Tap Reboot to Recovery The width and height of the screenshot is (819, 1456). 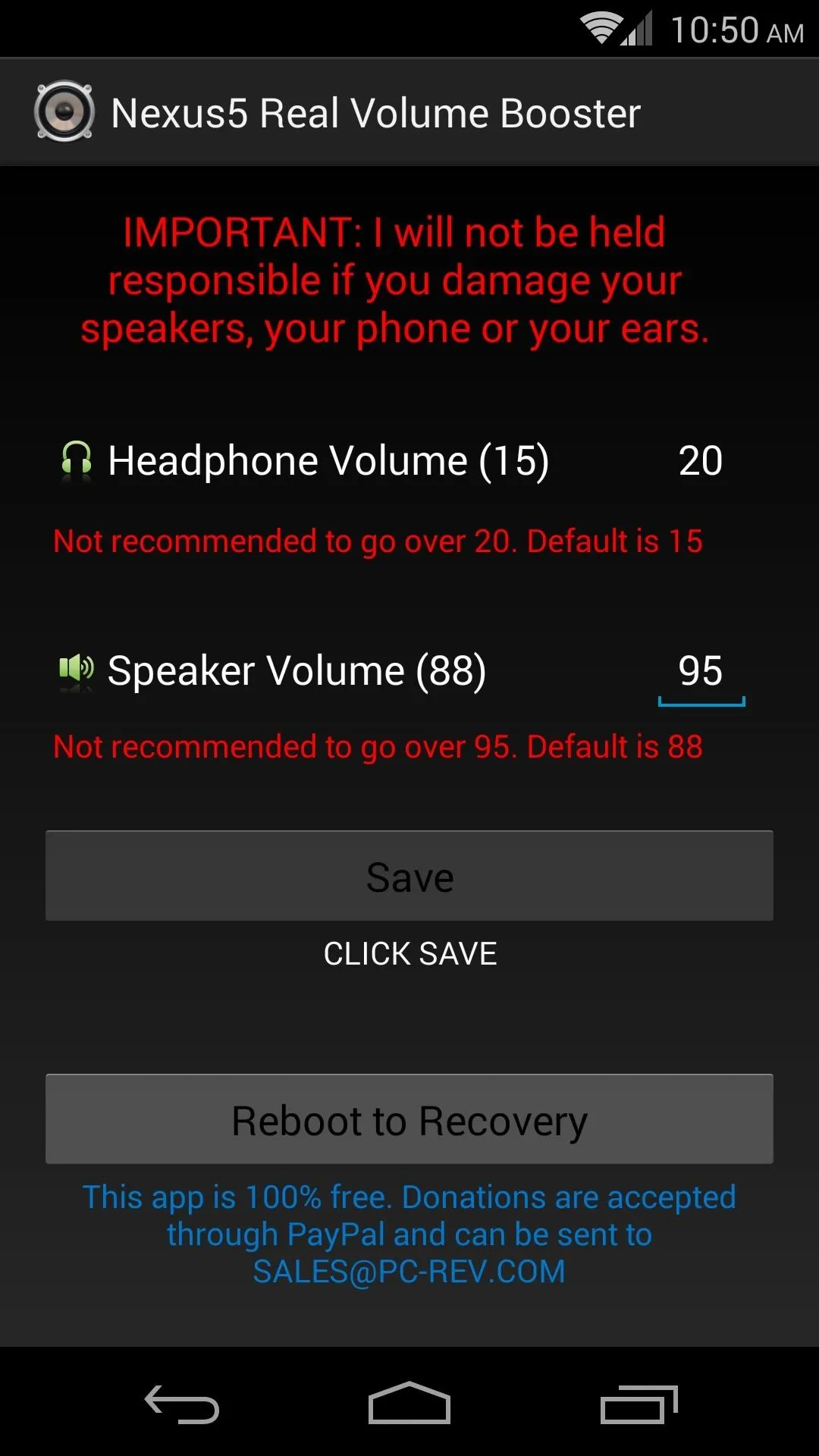click(x=409, y=1120)
